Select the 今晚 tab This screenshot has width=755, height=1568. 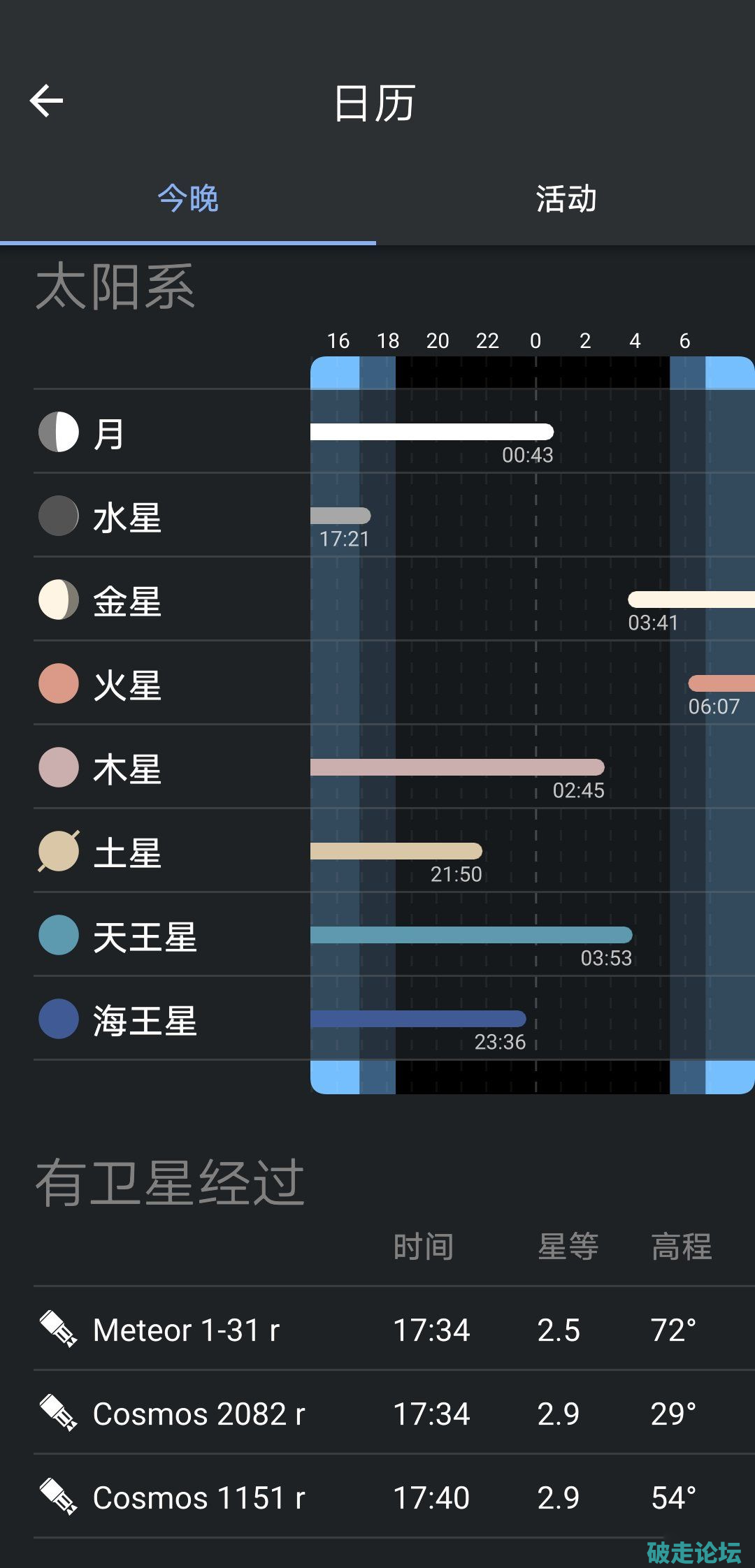click(x=187, y=199)
